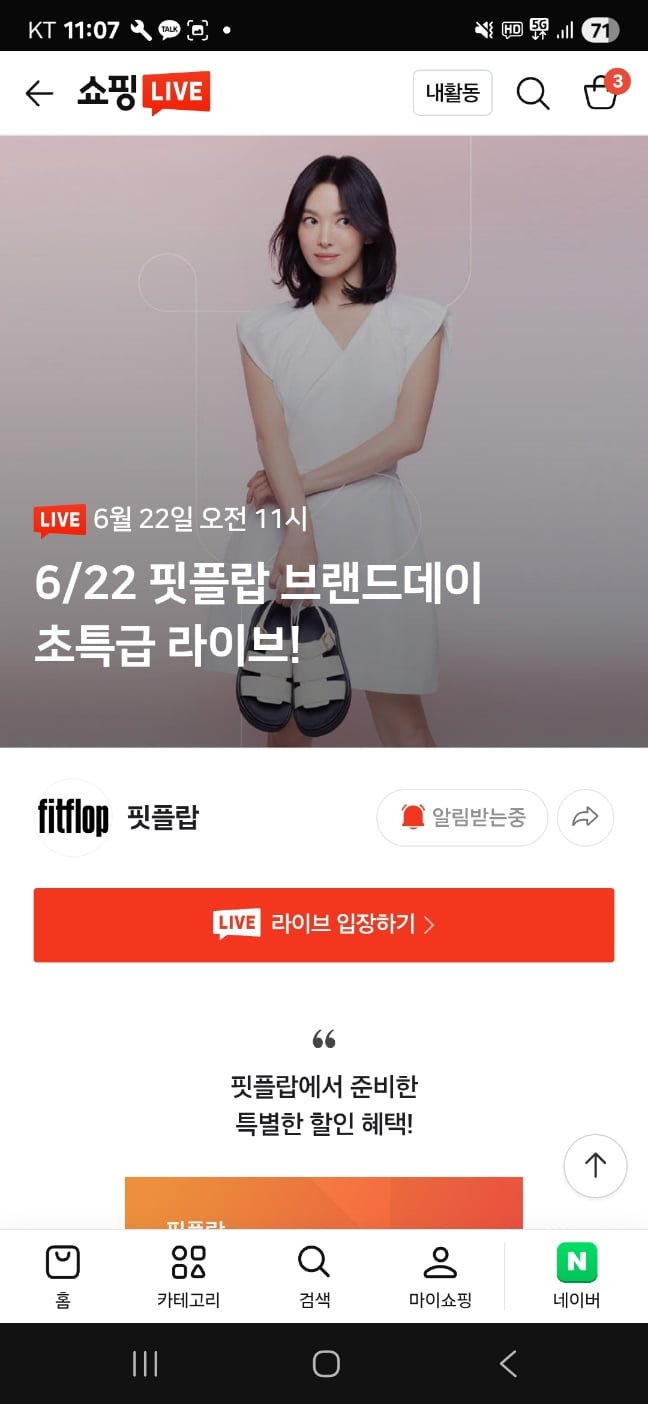Viewport: 648px width, 1404px height.
Task: Switch to the 카테고리 tab
Action: [x=188, y=1276]
